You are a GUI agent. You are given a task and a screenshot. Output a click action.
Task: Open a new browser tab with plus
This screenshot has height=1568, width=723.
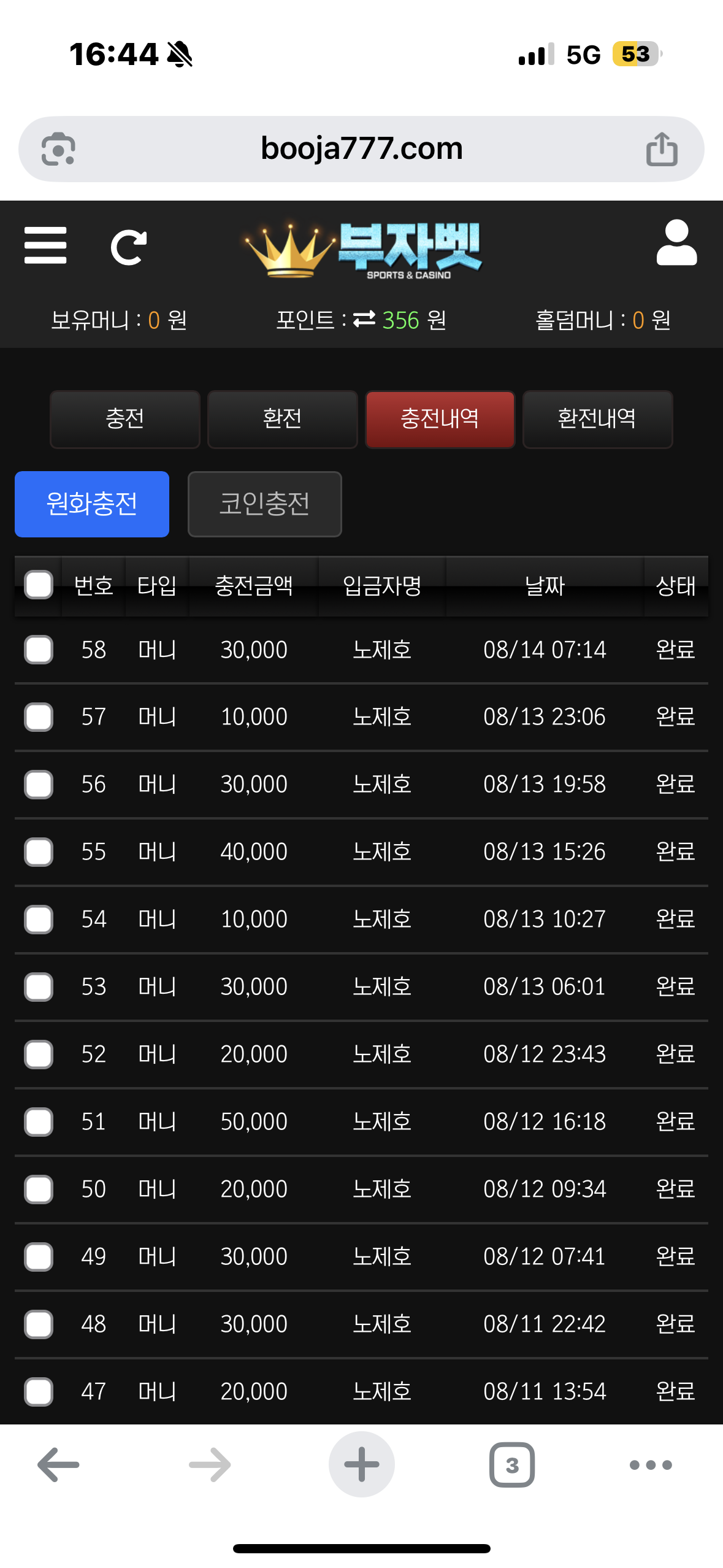[362, 1464]
